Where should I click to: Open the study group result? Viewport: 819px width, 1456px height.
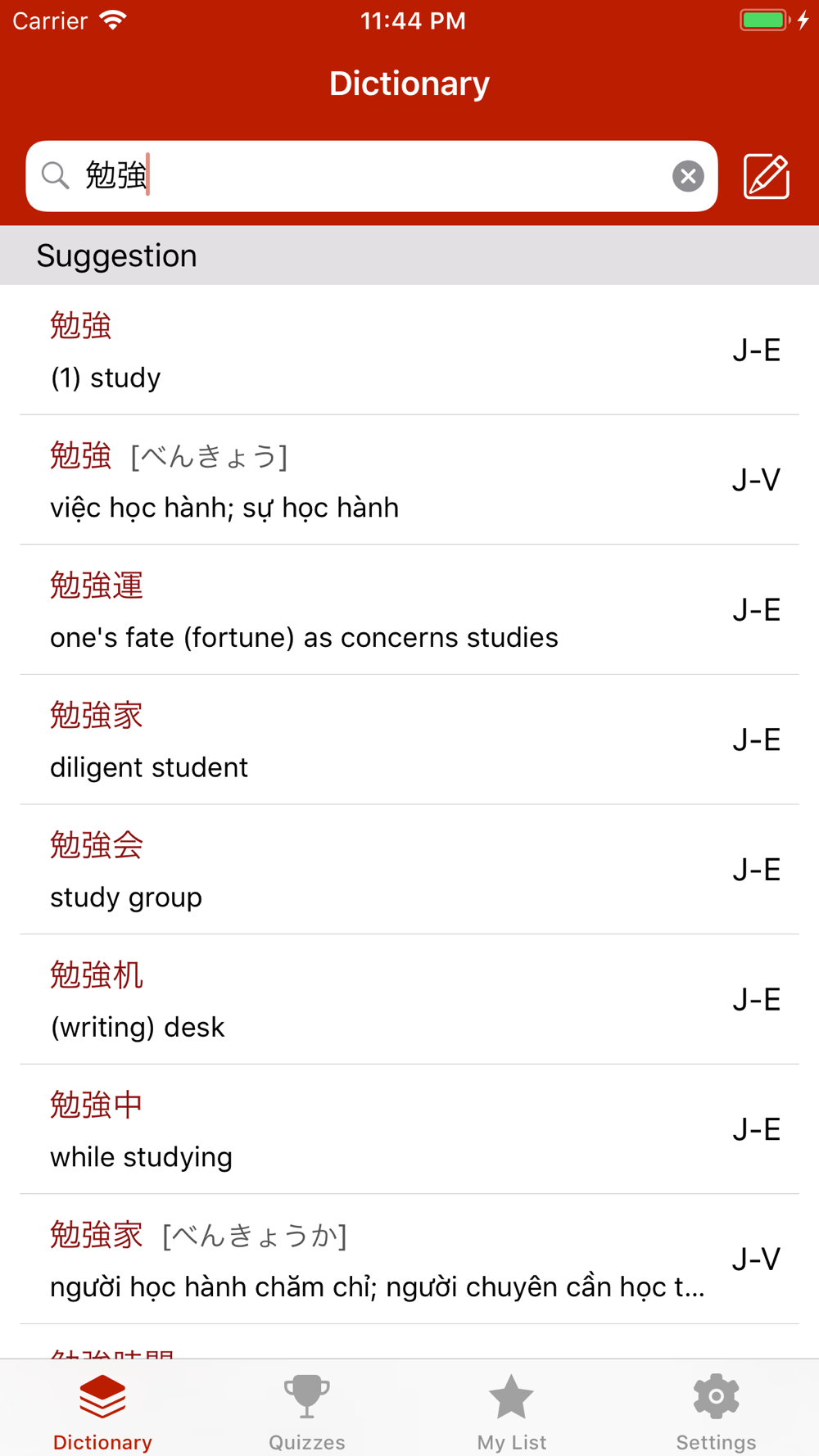[409, 870]
